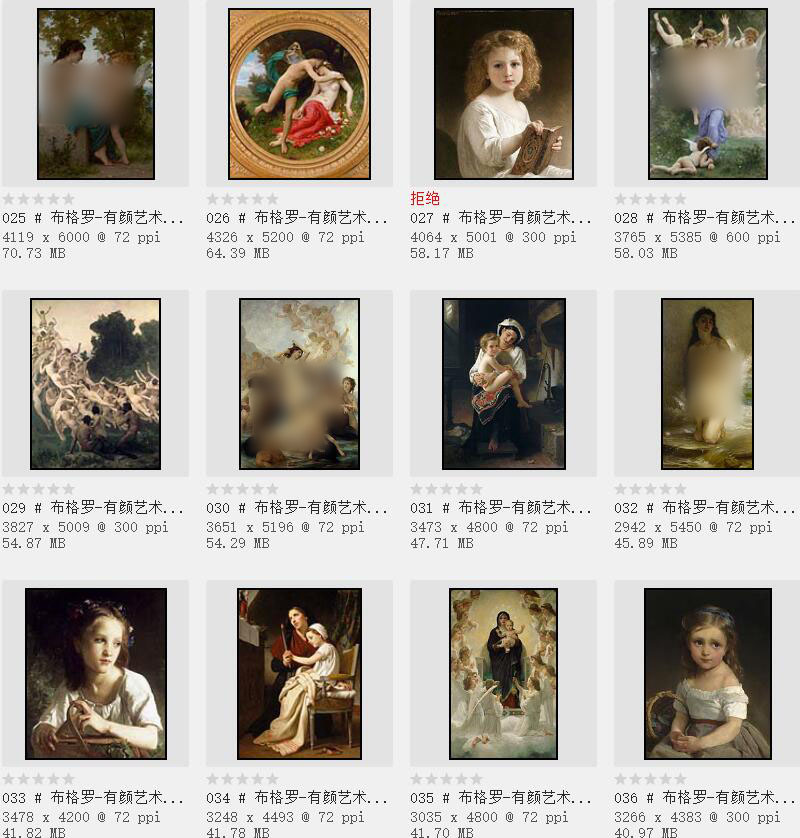Set a star rating for image 029
The height and width of the screenshot is (838, 800).
pyautogui.click(x=39, y=489)
